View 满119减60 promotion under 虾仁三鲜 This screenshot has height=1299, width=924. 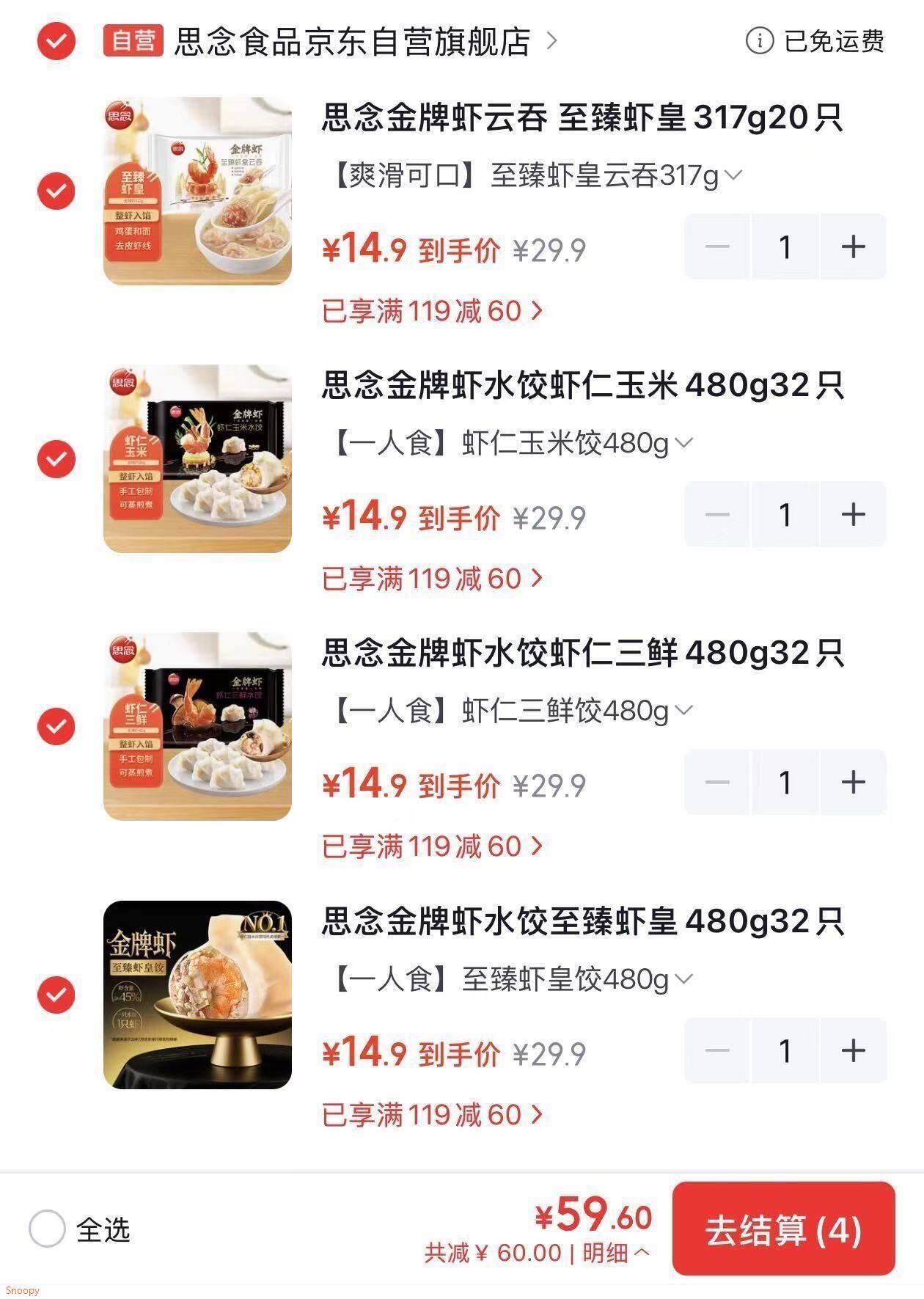pyautogui.click(x=433, y=847)
